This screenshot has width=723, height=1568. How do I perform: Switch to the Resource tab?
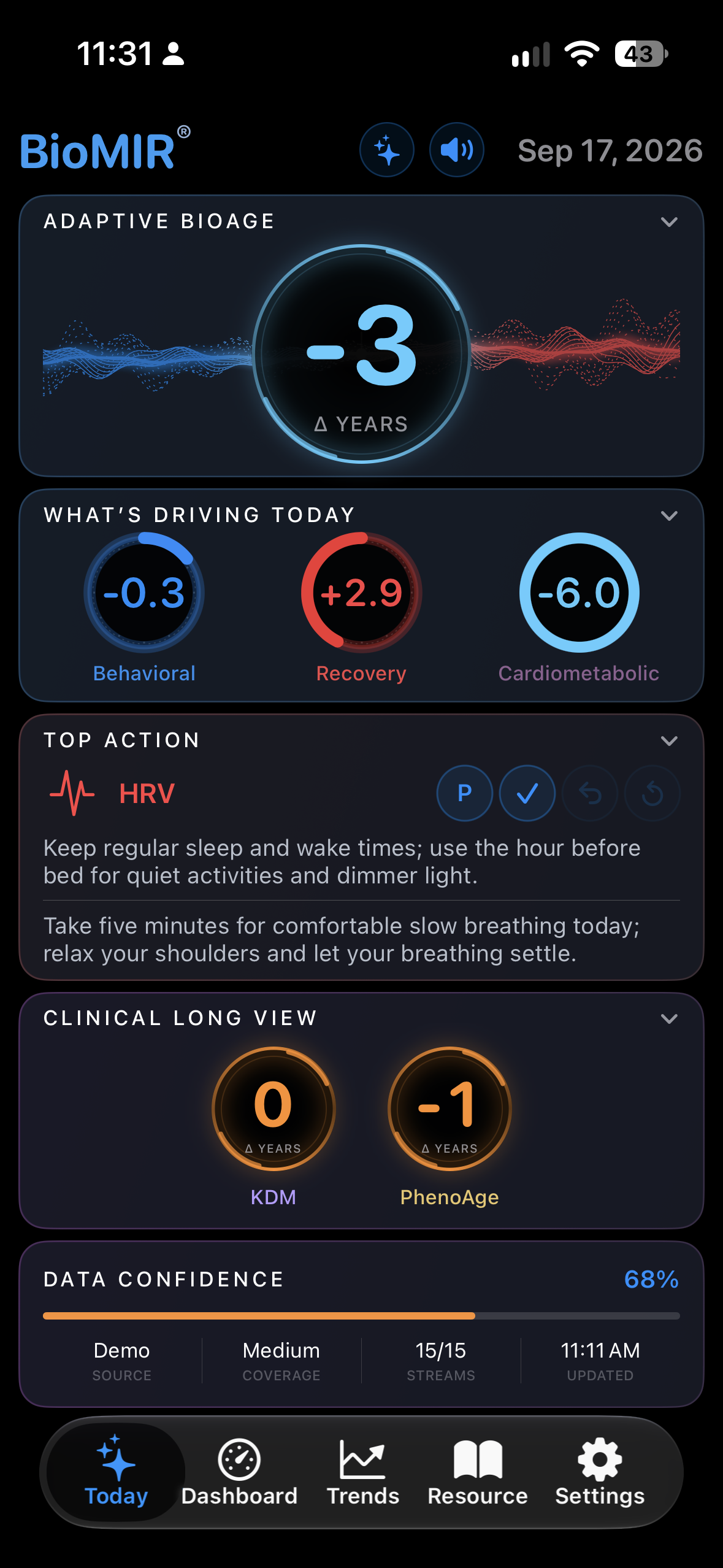point(478,1472)
